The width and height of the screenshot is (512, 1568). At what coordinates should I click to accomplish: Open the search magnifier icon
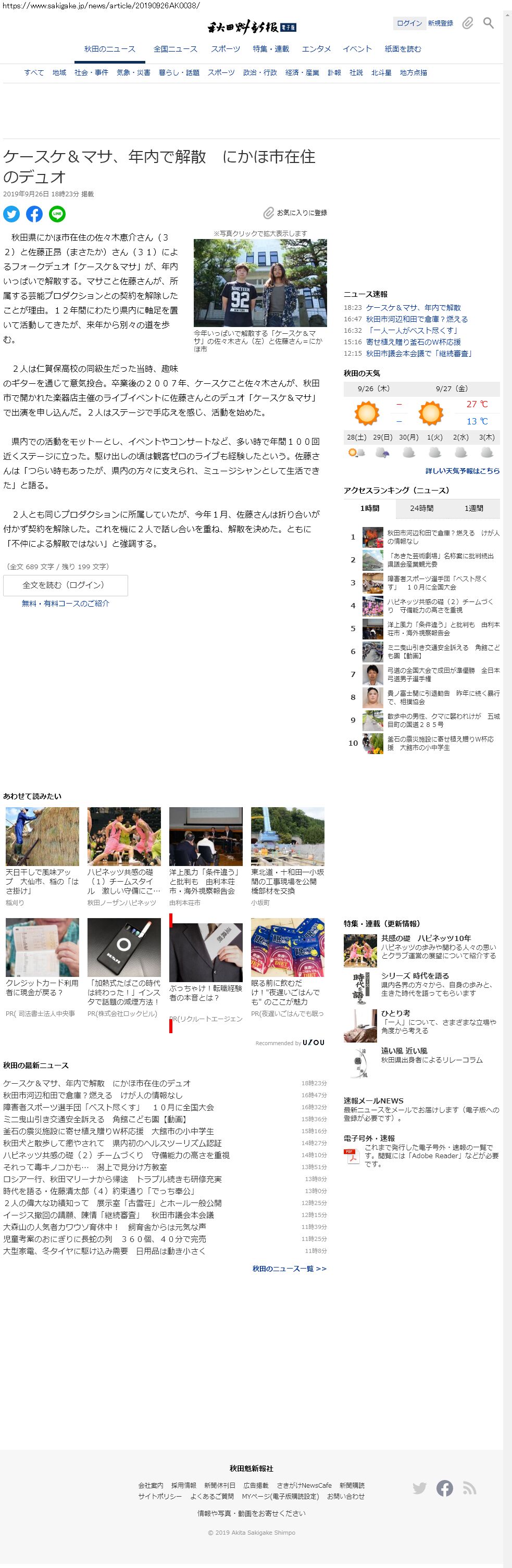point(488,23)
